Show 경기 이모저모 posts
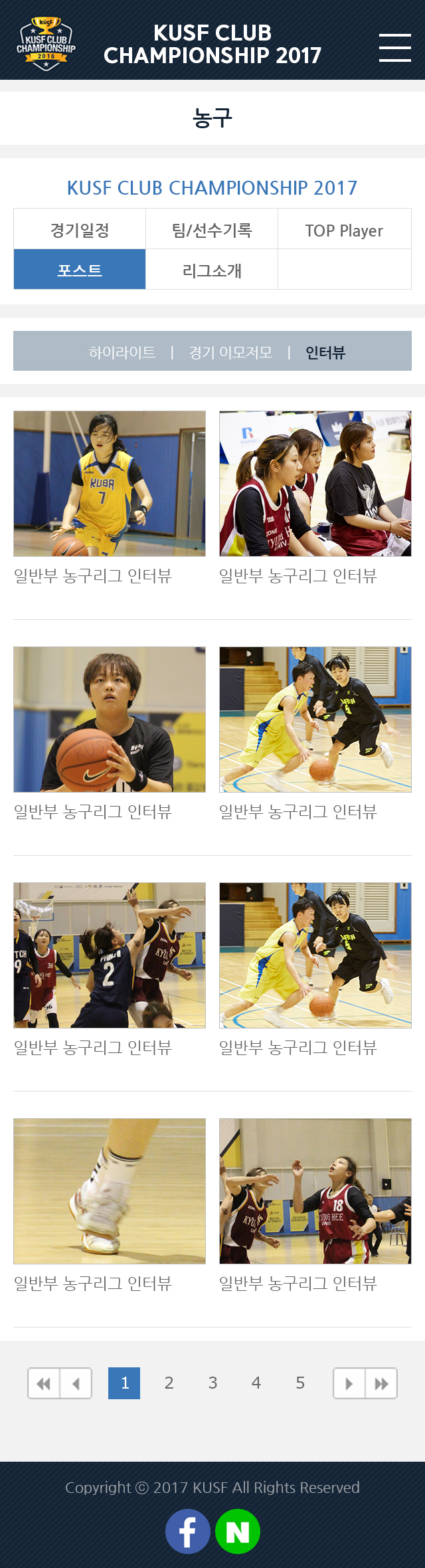 pyautogui.click(x=230, y=352)
